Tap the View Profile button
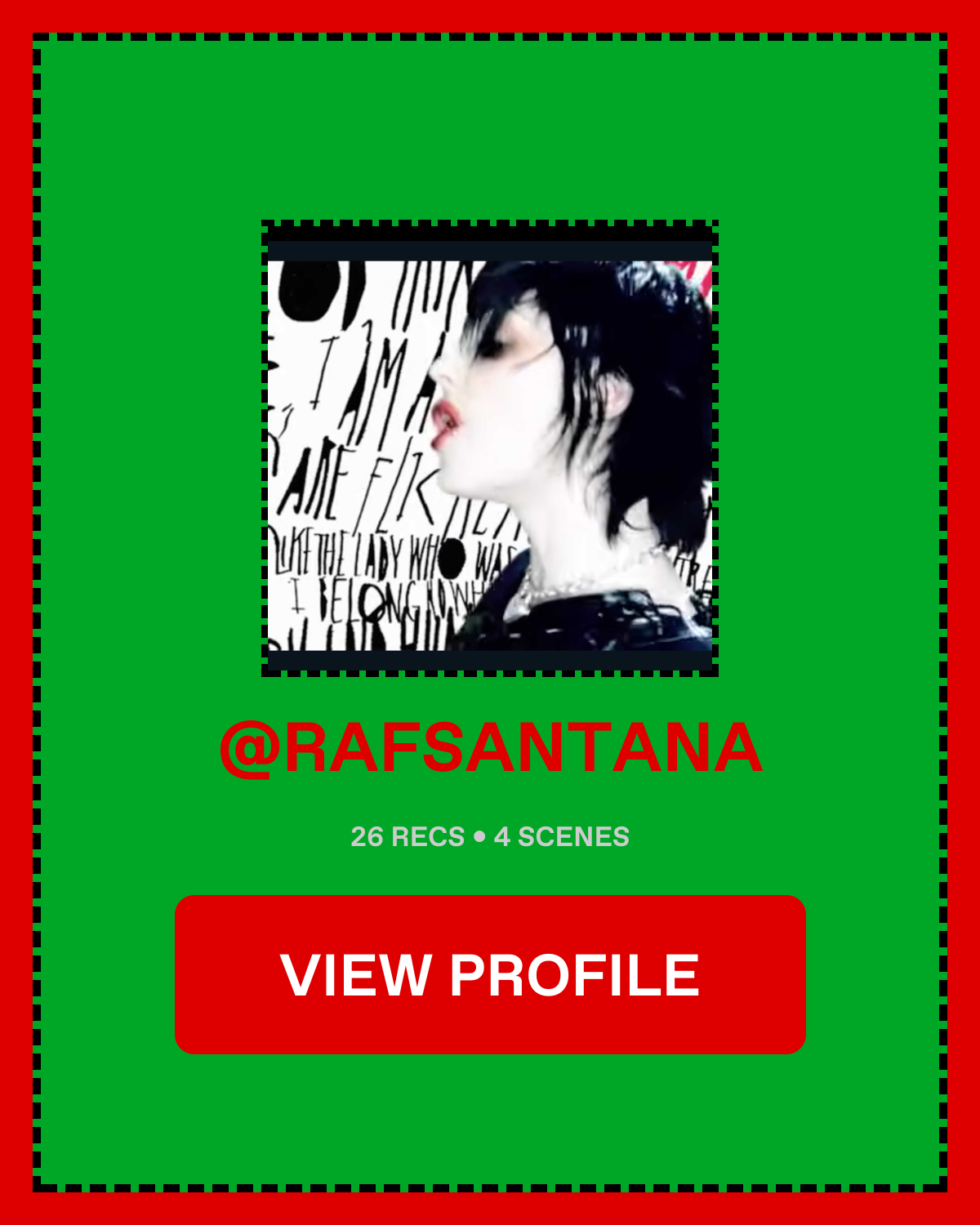 [490, 974]
